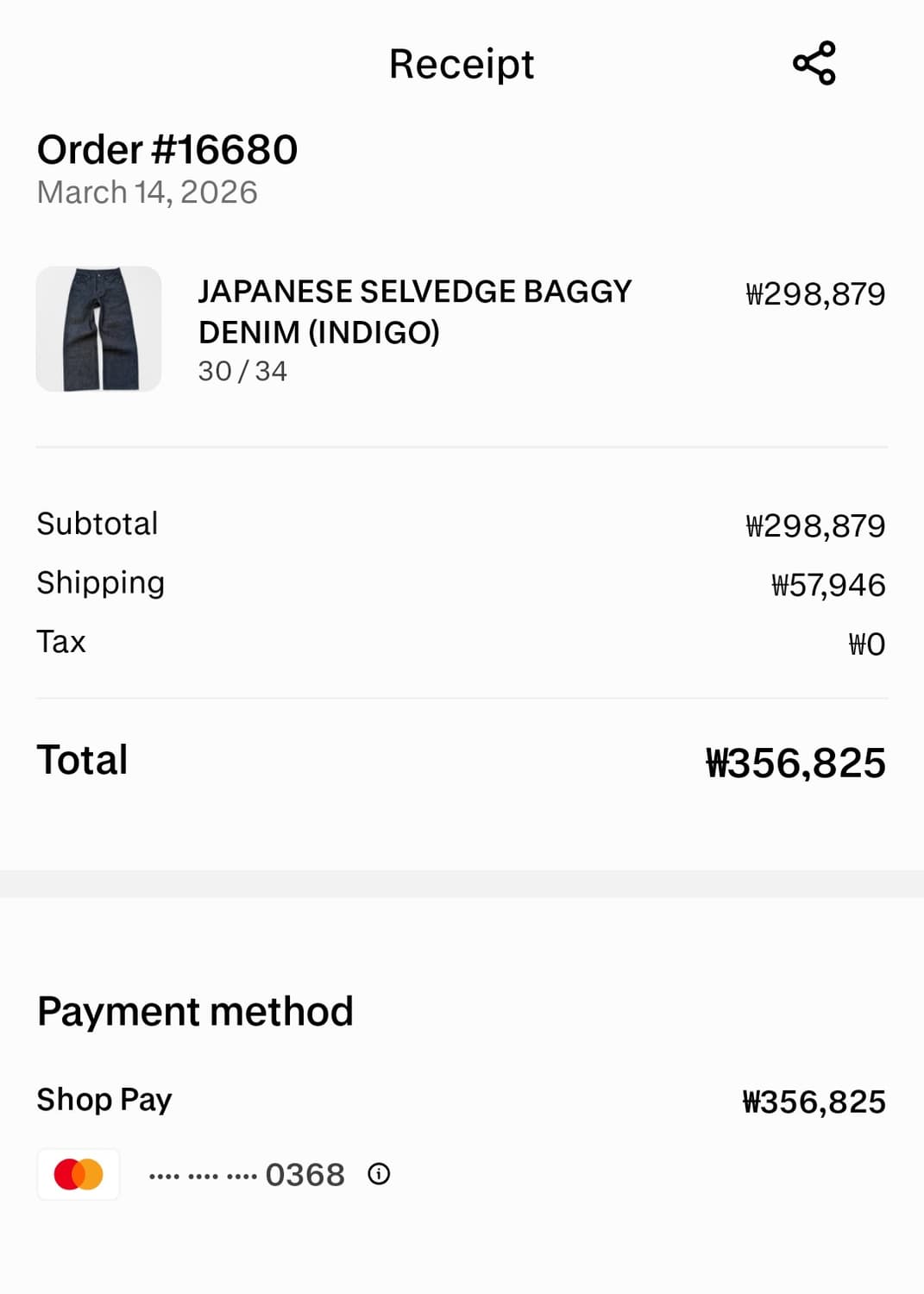Tap the Tax row showing ₩0

coord(60,641)
